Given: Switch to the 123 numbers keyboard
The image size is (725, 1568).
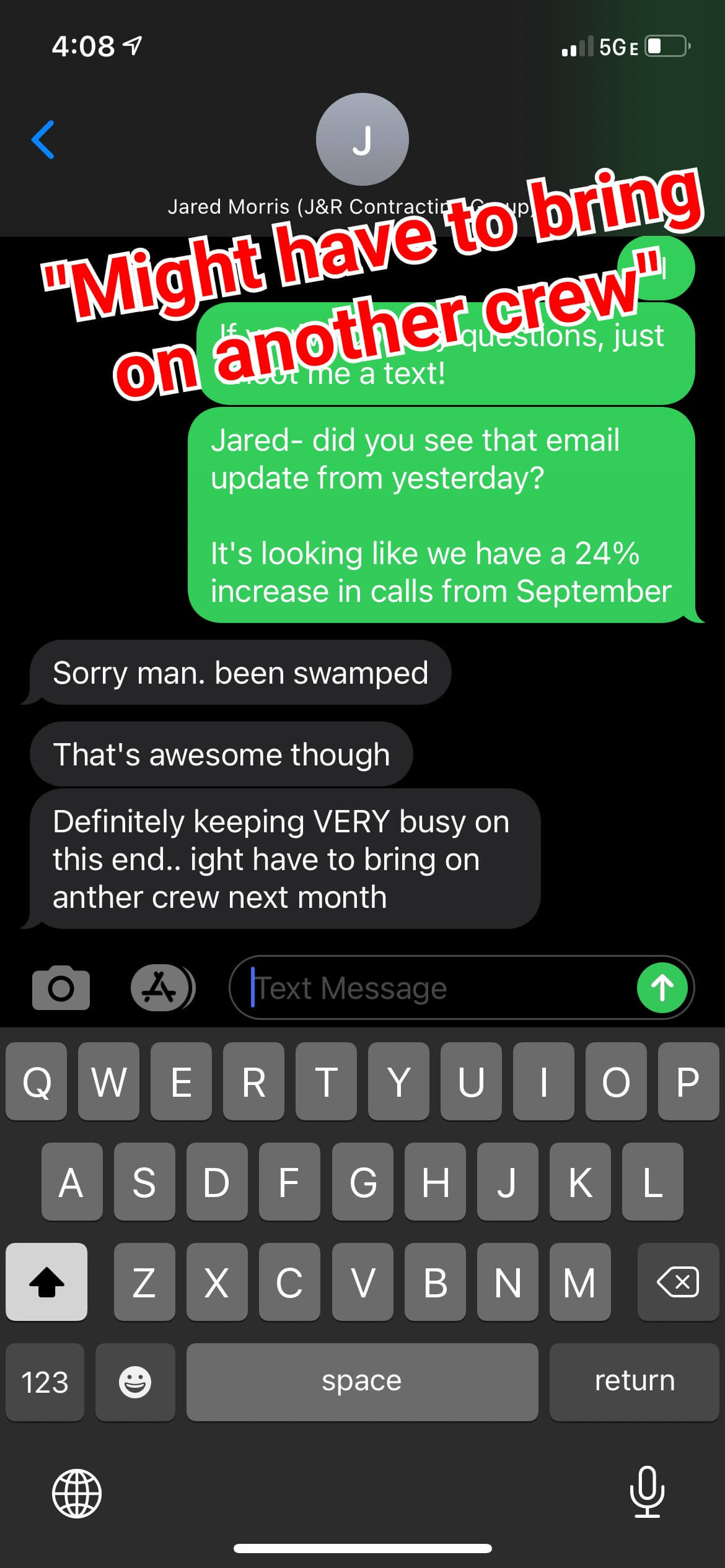Looking at the screenshot, I should click(x=45, y=1382).
